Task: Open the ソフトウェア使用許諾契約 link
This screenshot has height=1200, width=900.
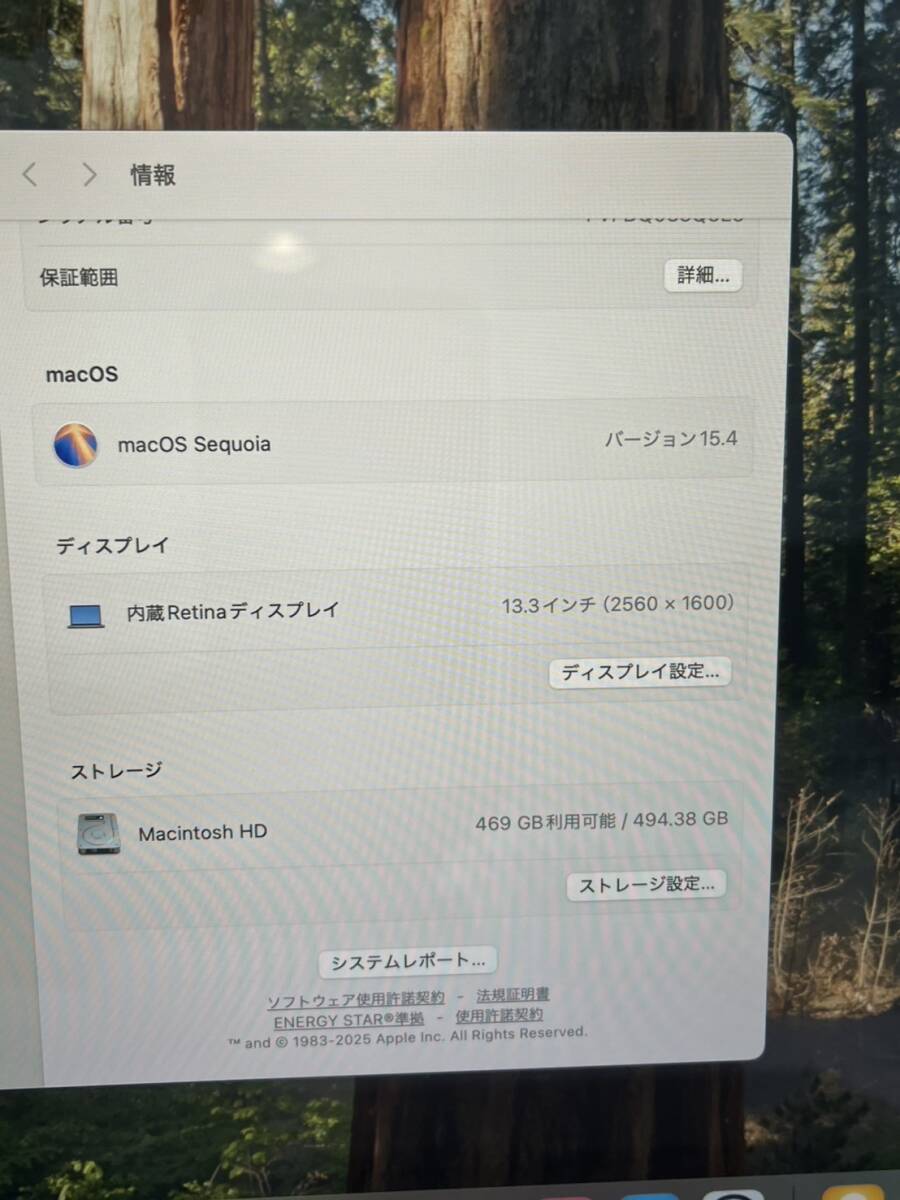Action: click(356, 999)
